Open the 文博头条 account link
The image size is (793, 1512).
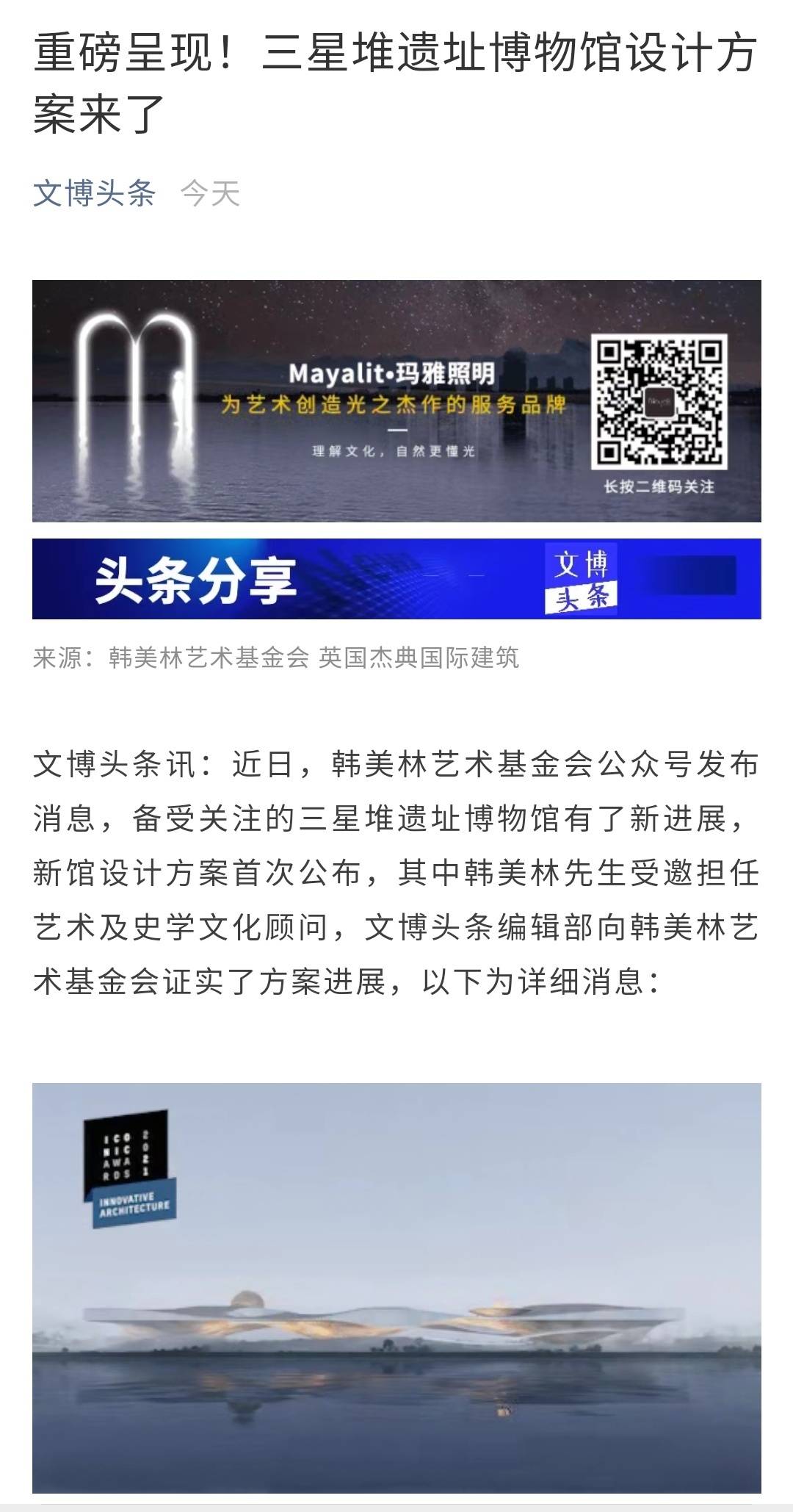94,193
